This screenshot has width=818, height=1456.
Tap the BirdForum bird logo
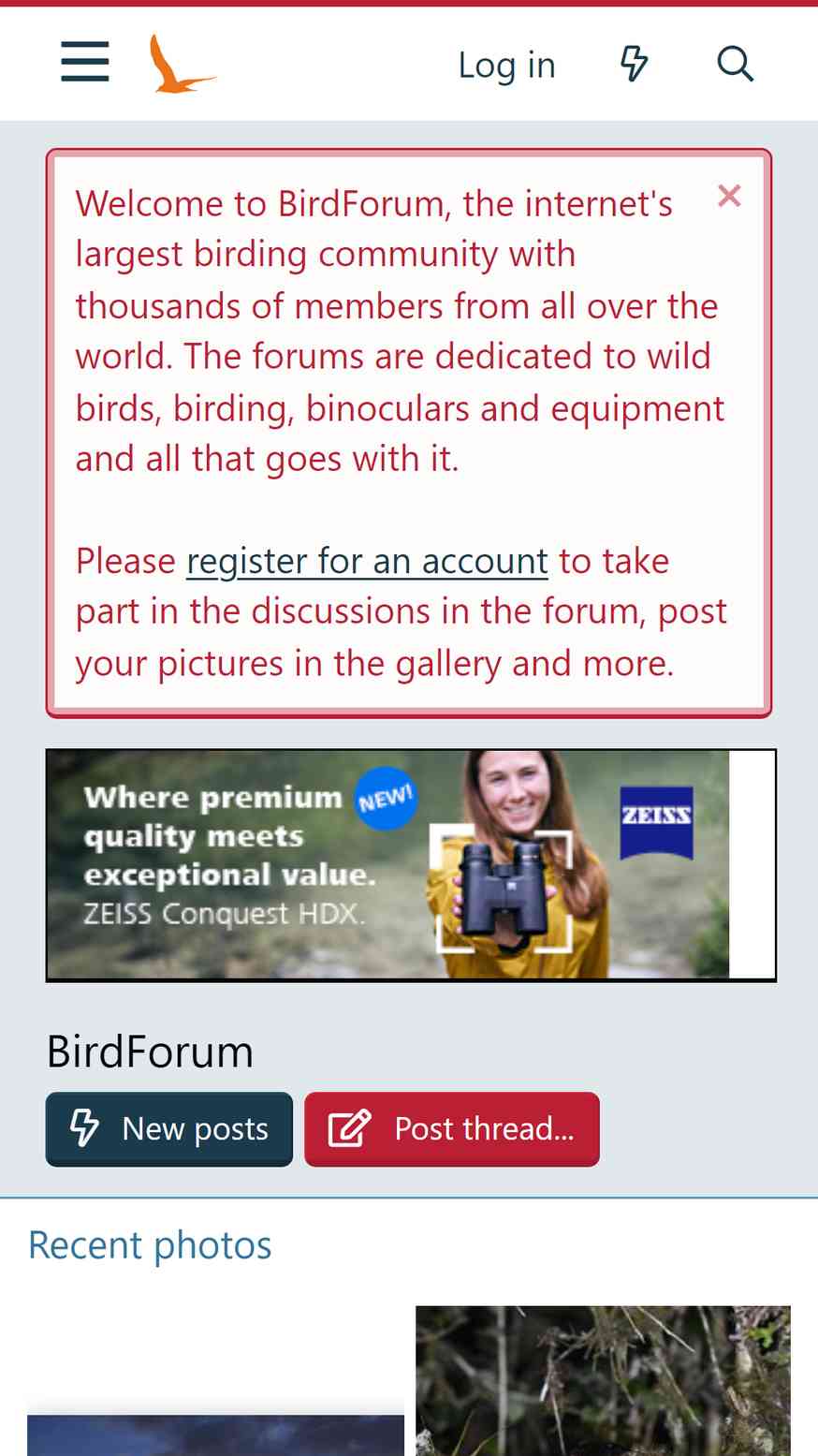pyautogui.click(x=183, y=64)
